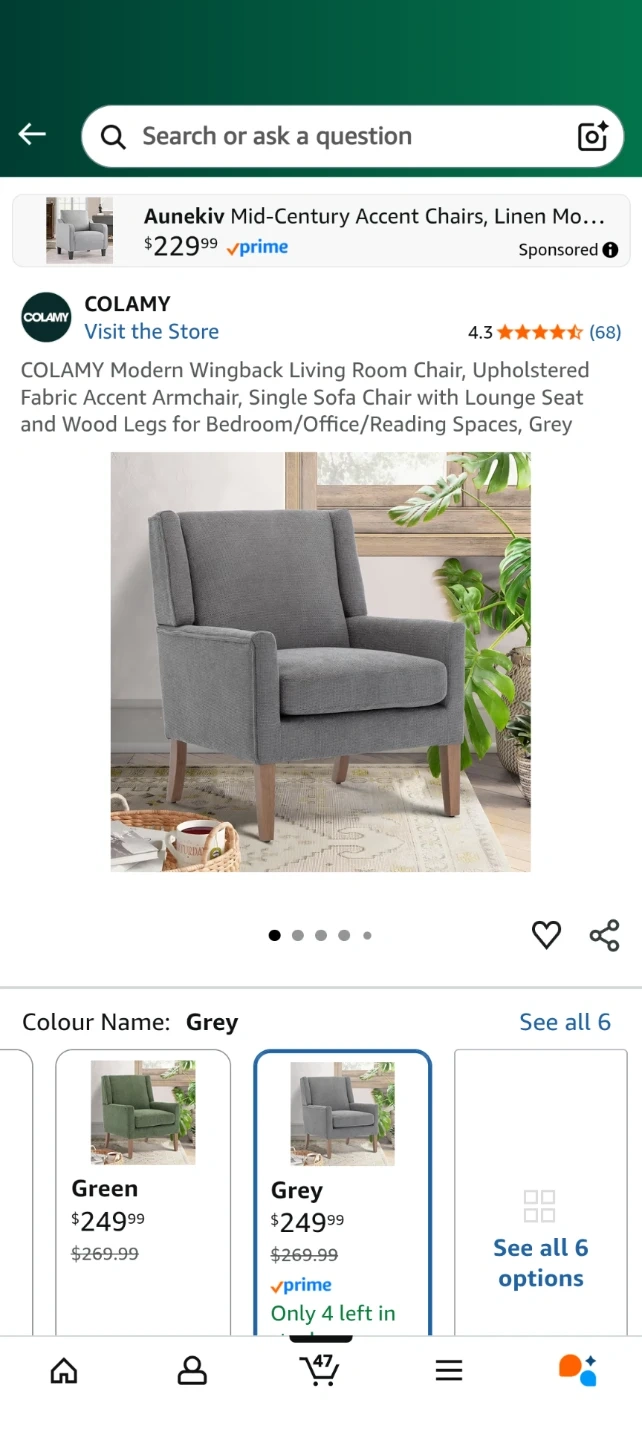
Task: View the 68 customer ratings
Action: (x=543, y=332)
